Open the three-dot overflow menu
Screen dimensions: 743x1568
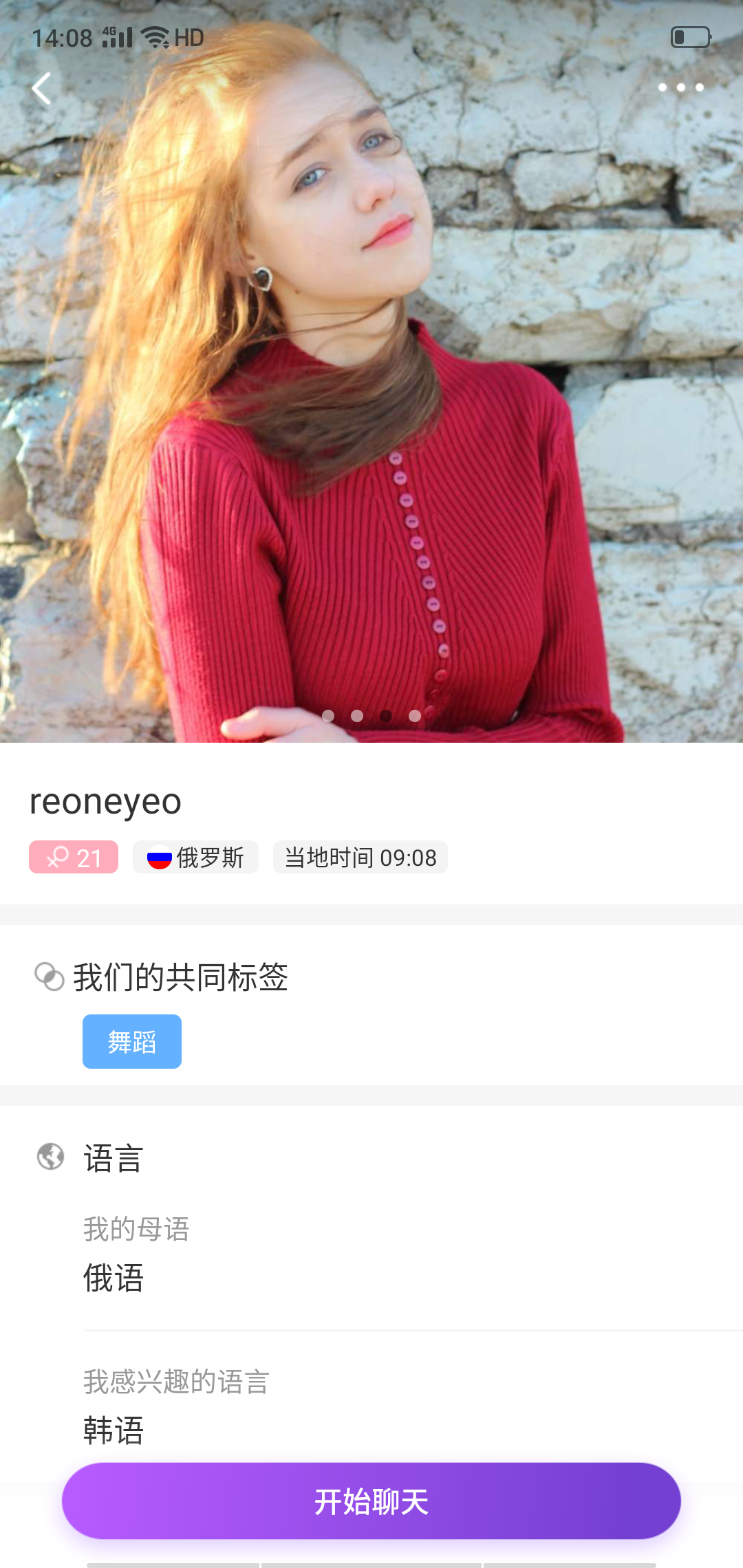click(x=680, y=88)
